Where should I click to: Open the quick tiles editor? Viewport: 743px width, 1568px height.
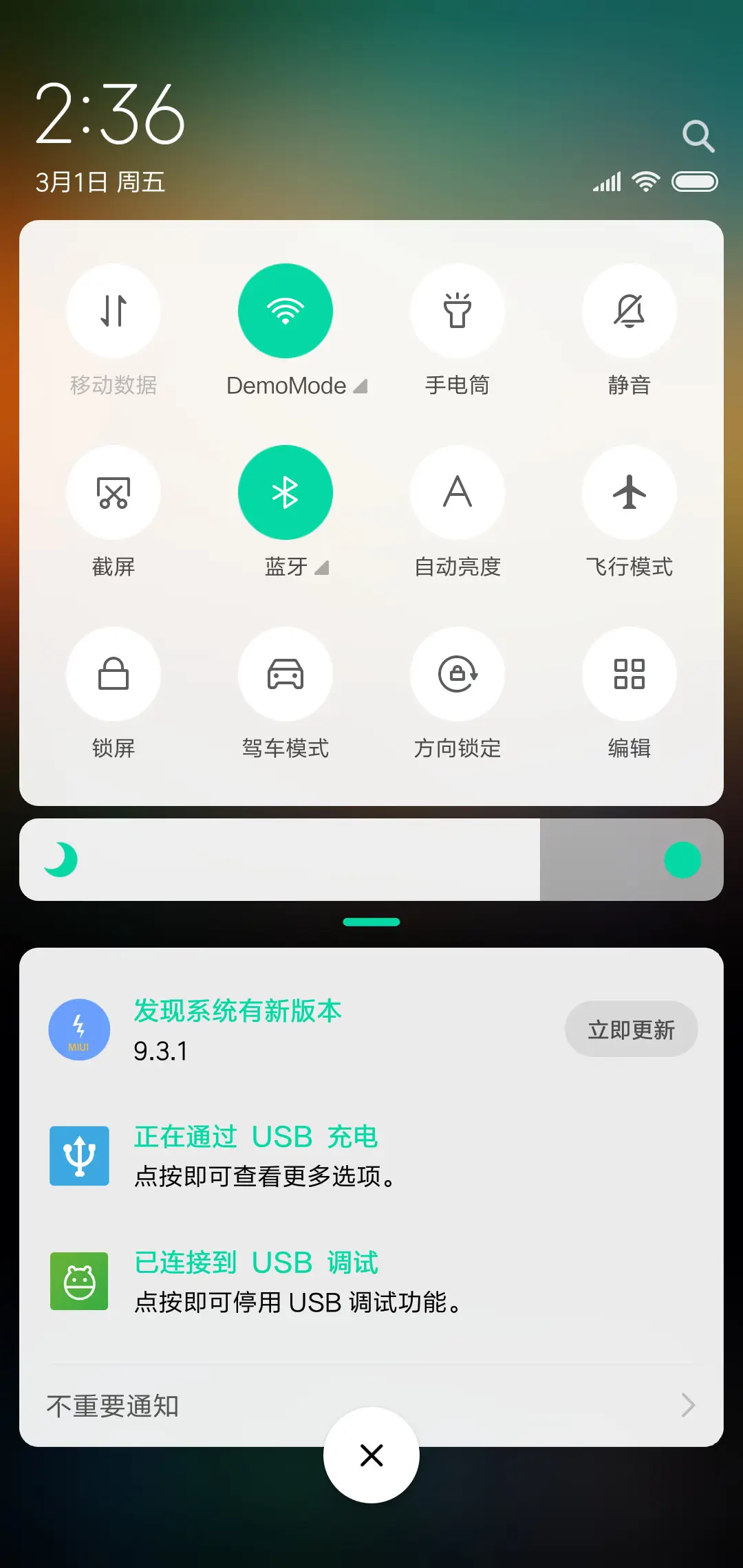(x=629, y=675)
